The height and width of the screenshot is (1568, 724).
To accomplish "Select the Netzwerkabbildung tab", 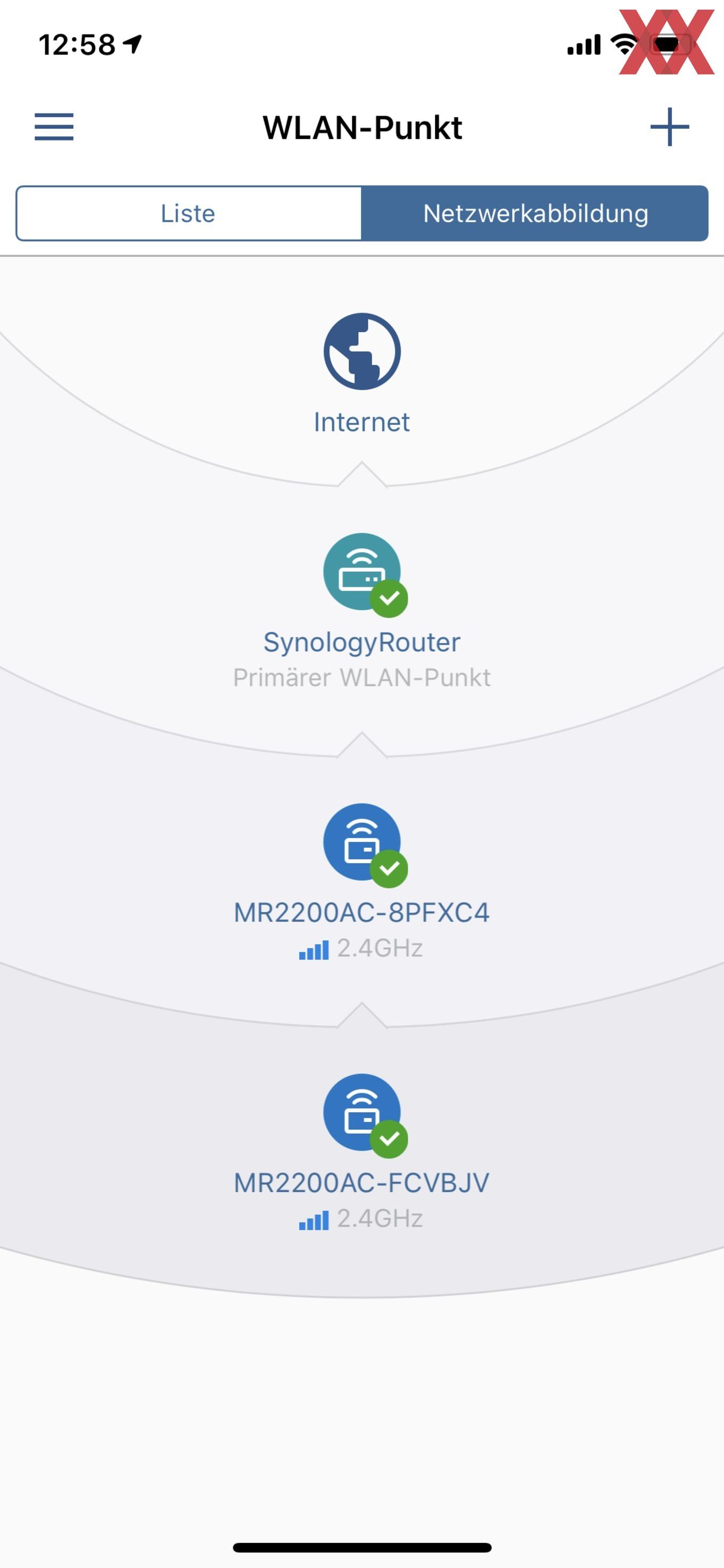I will [x=535, y=213].
